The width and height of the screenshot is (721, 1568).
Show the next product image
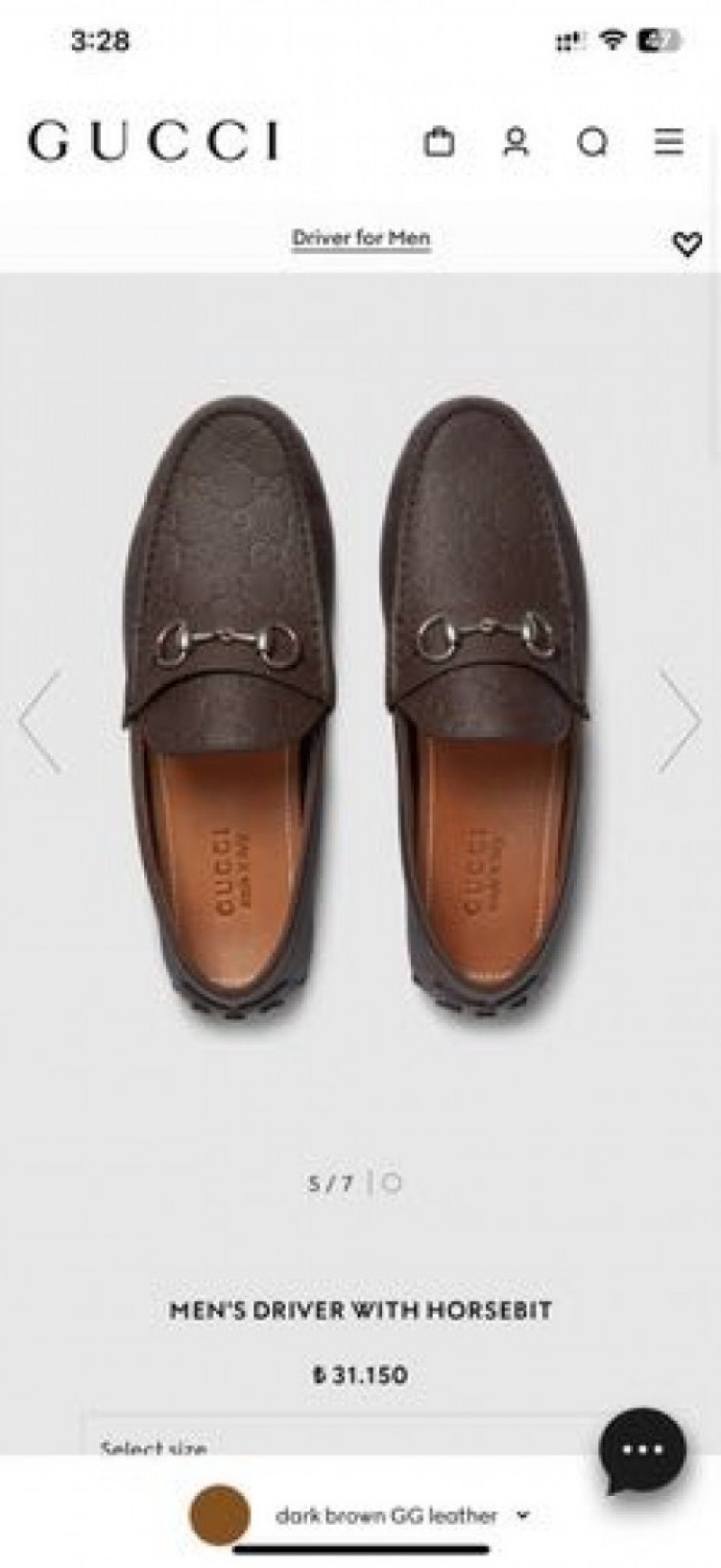pyautogui.click(x=680, y=721)
